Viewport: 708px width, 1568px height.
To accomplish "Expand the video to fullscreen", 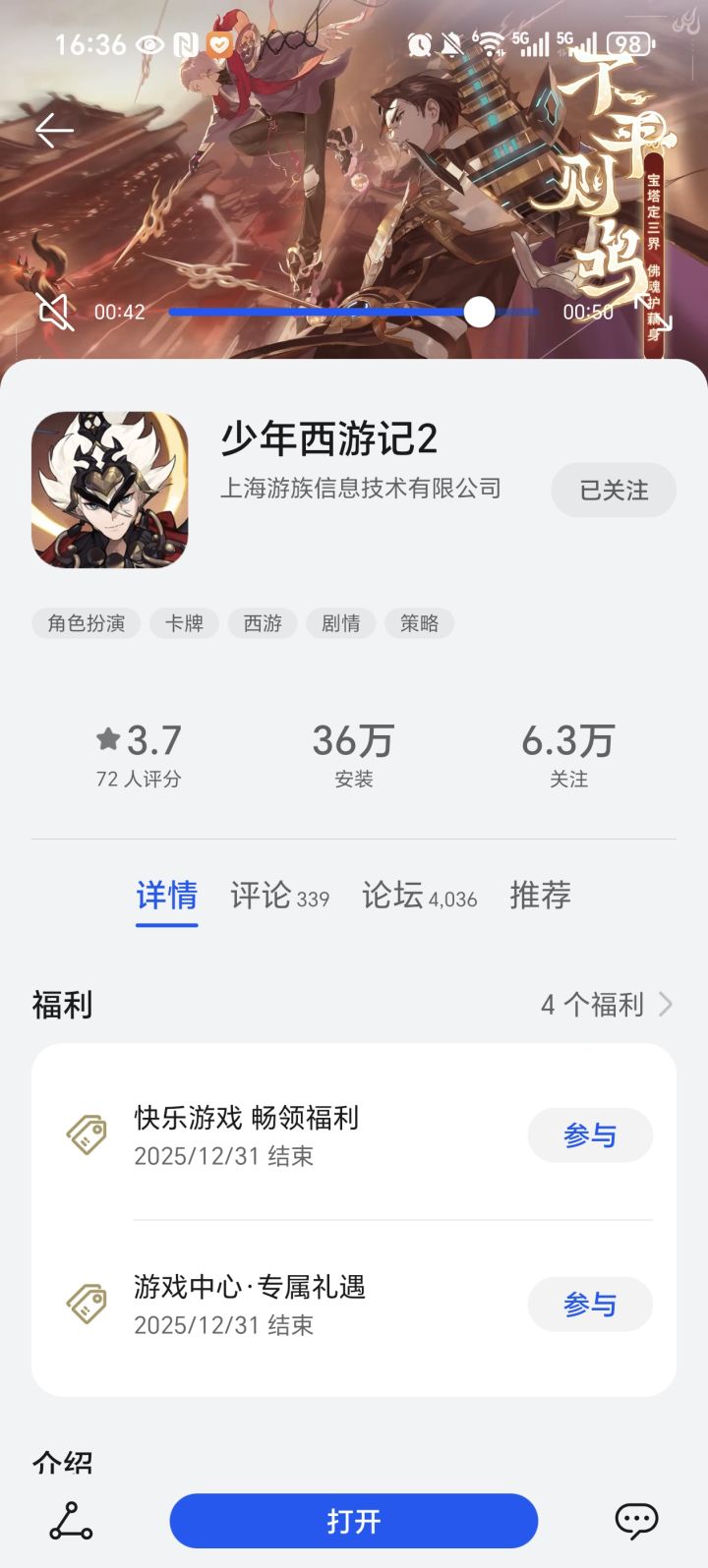I will (x=654, y=313).
